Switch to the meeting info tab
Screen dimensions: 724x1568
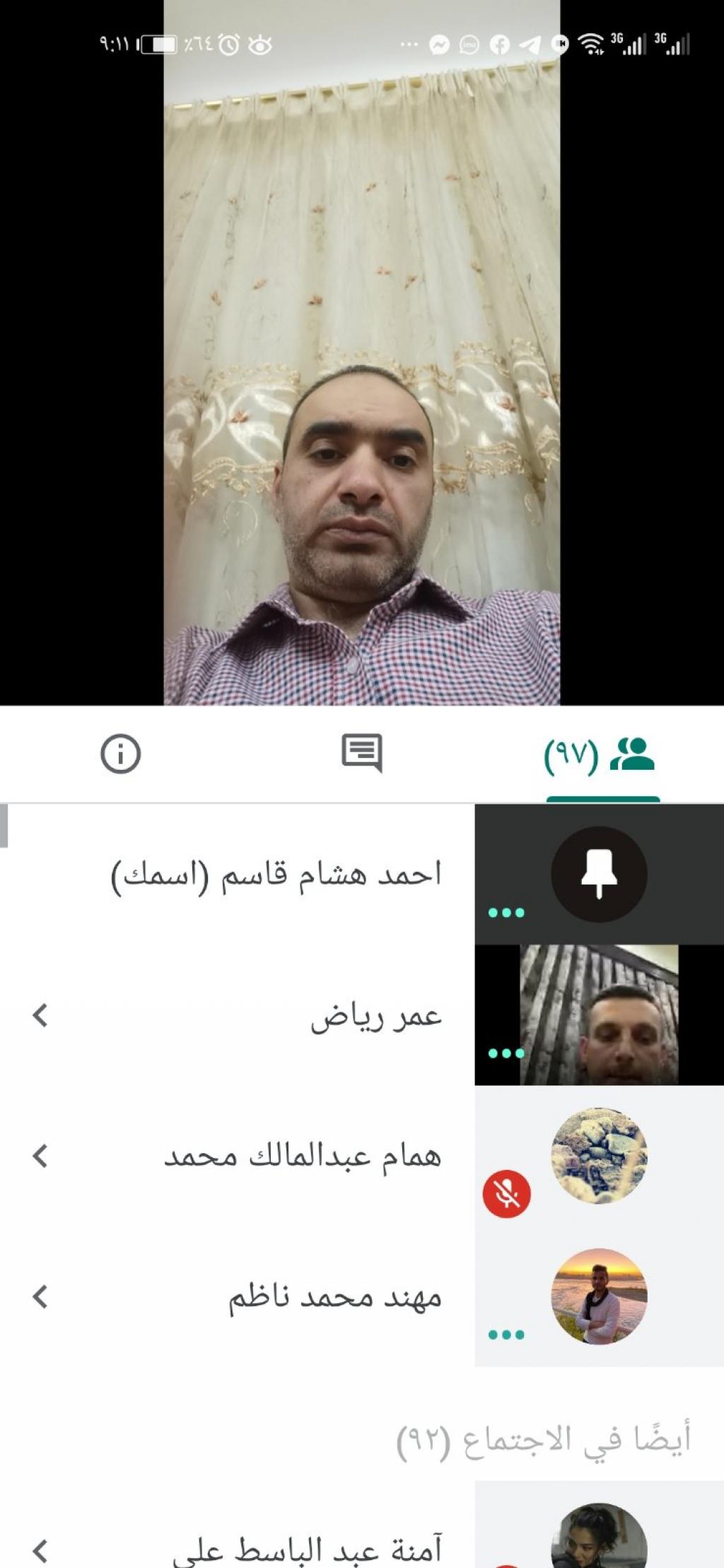(x=120, y=754)
